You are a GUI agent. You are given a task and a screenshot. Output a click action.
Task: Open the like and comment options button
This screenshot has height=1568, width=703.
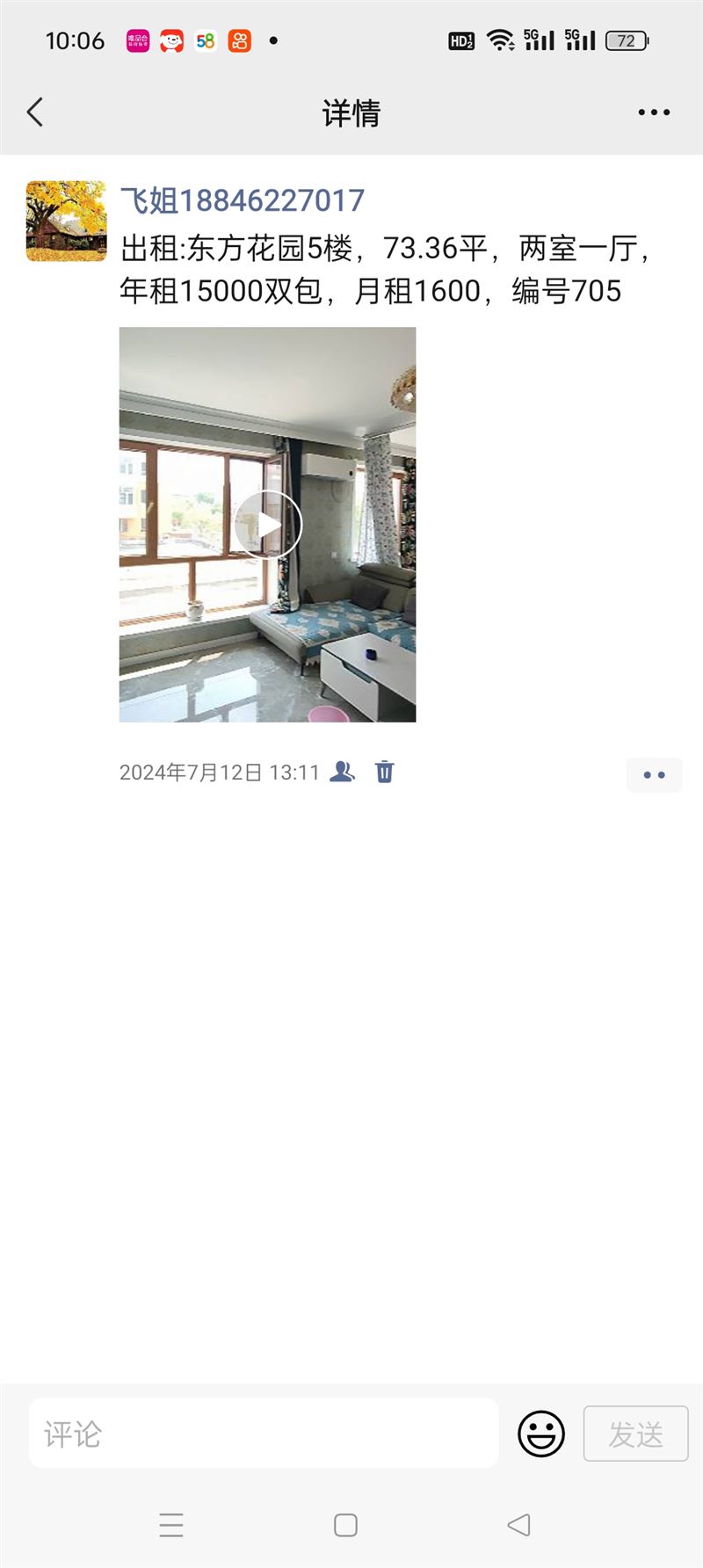pos(655,775)
